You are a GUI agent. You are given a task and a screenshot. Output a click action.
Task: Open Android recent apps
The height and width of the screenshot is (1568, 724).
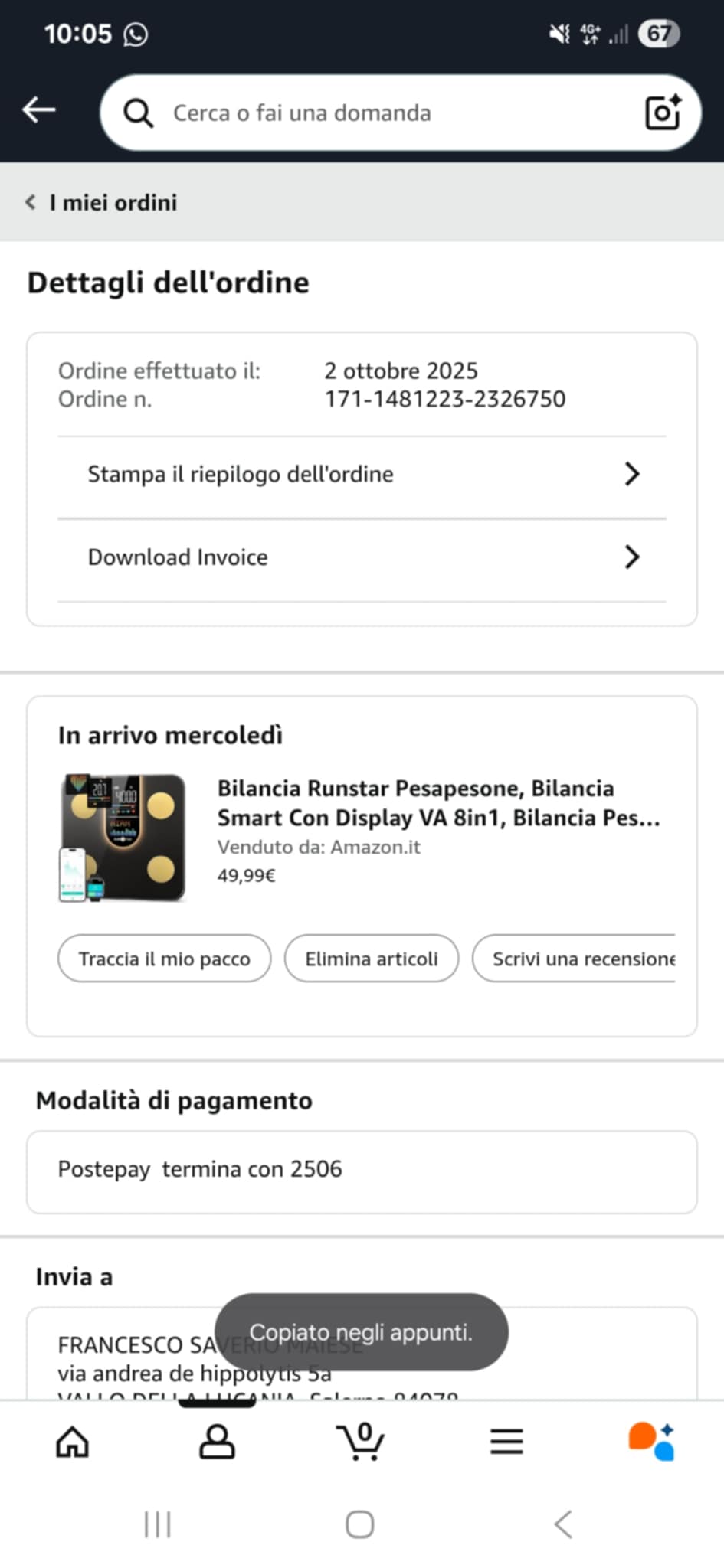[x=158, y=1524]
